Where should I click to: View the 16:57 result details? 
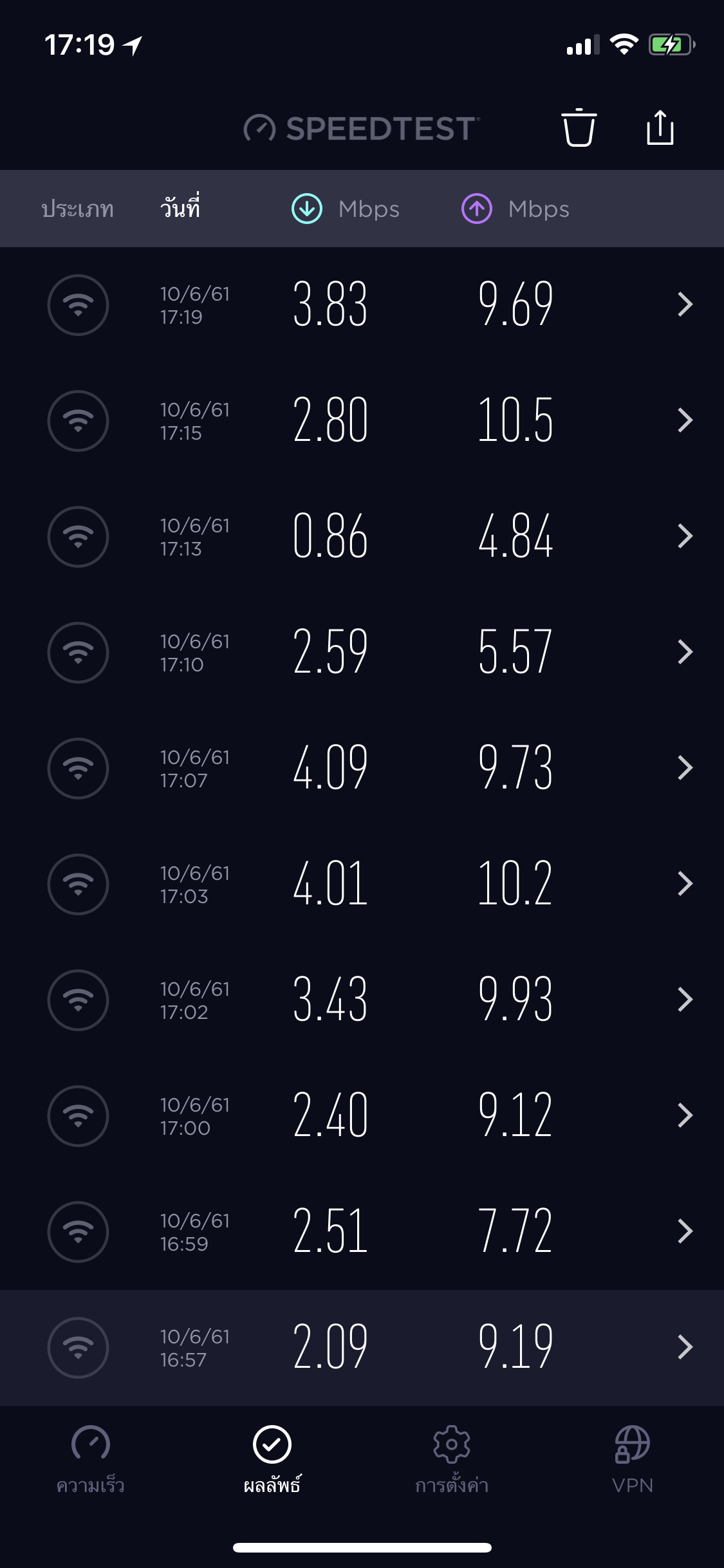pyautogui.click(x=362, y=1347)
